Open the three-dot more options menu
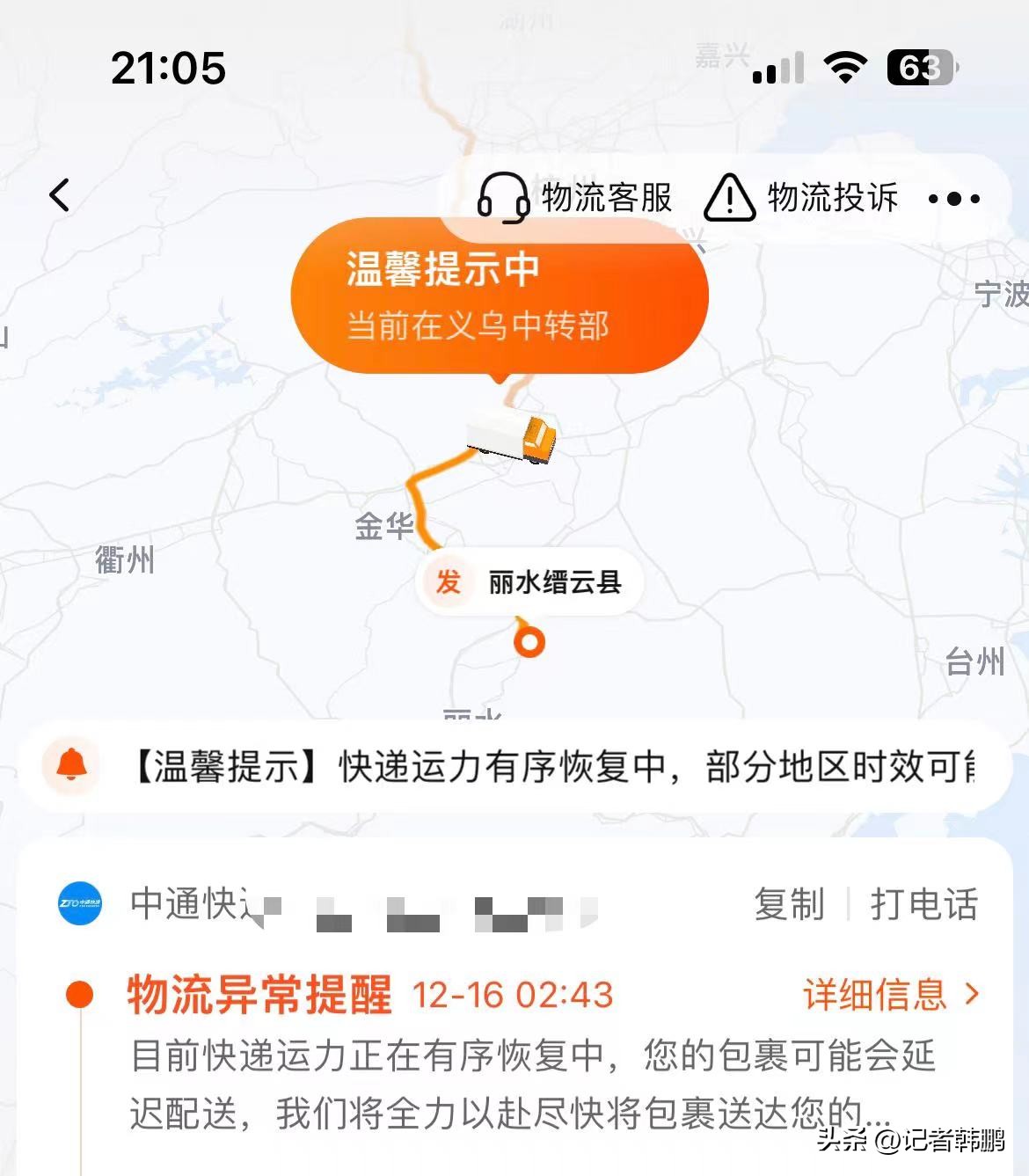1029x1176 pixels. coord(955,199)
